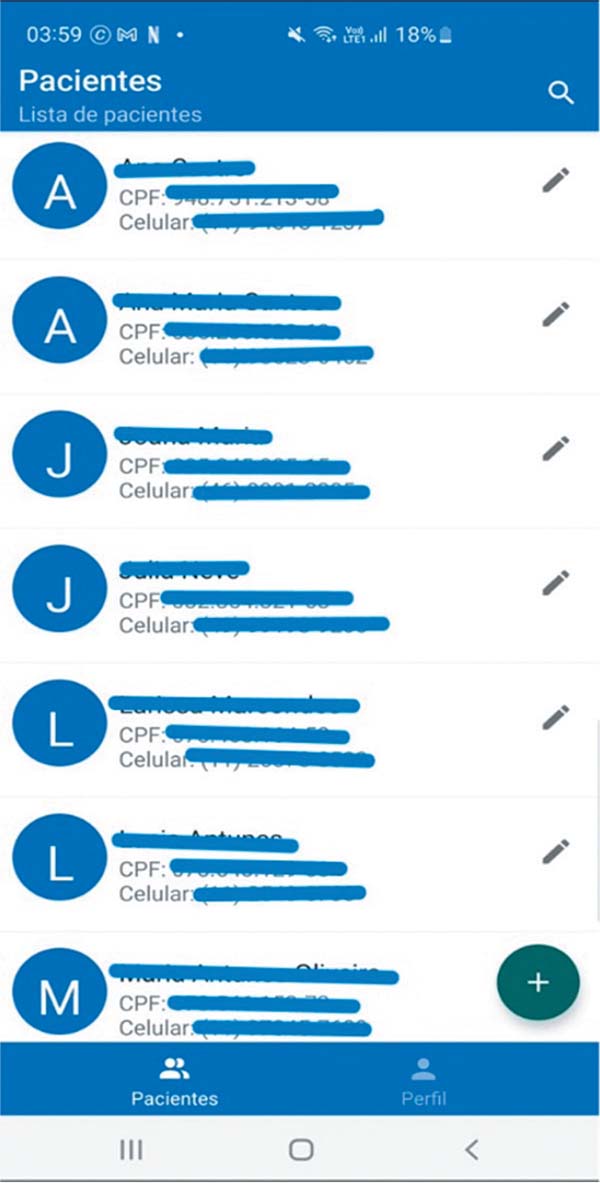Edit the first patient with L avatar

click(x=556, y=717)
